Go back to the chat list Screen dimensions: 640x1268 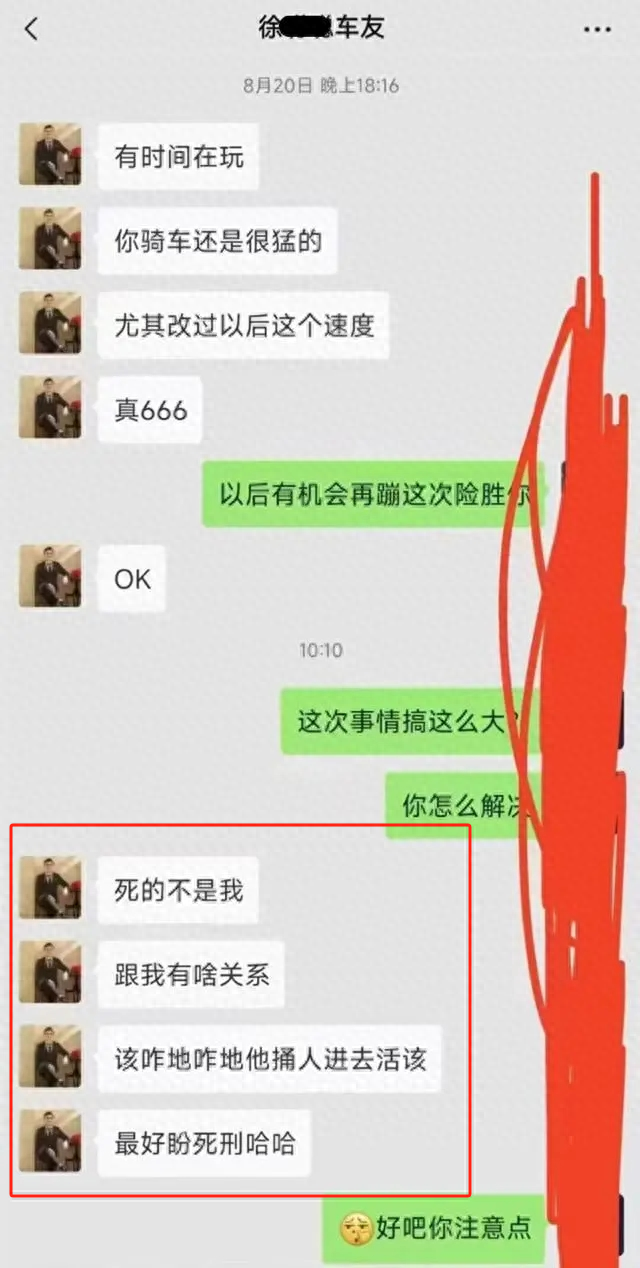click(x=31, y=29)
